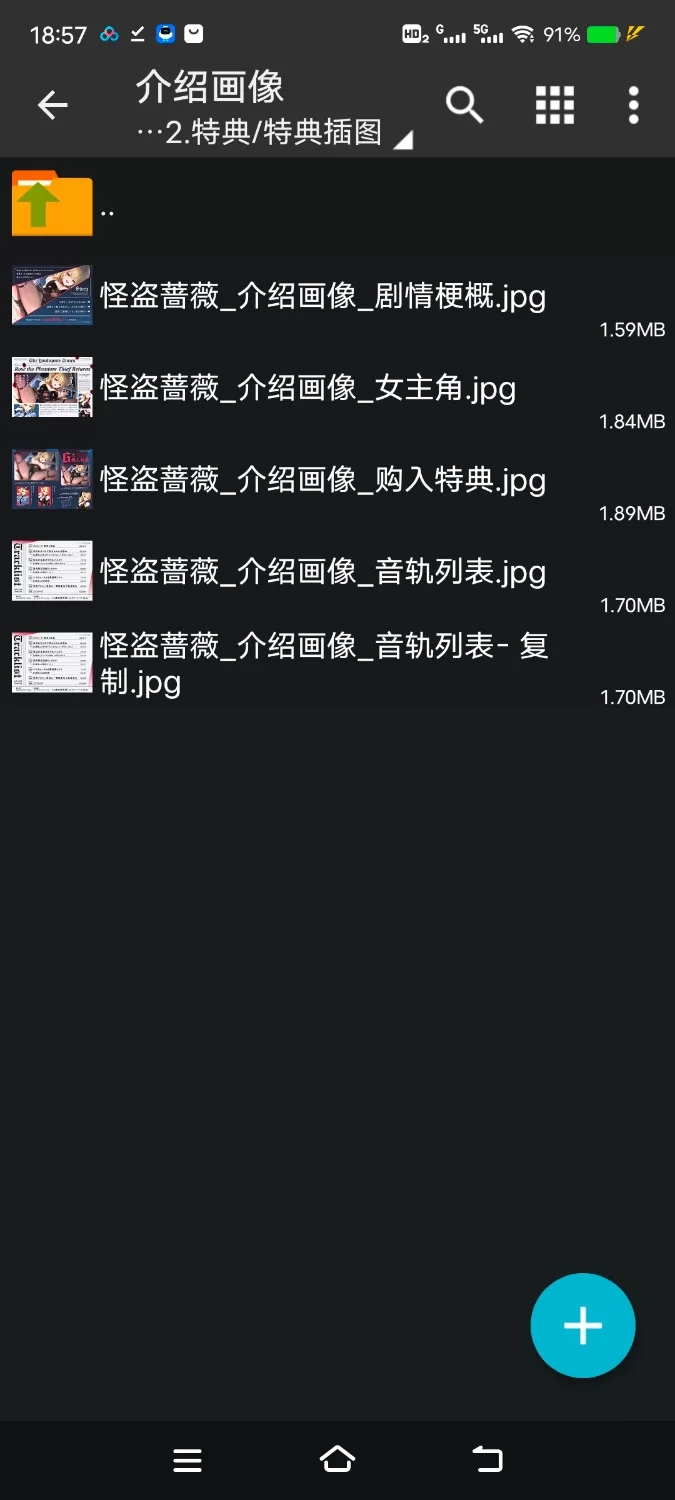
Task: Switch to the grid view layout
Action: pos(555,105)
